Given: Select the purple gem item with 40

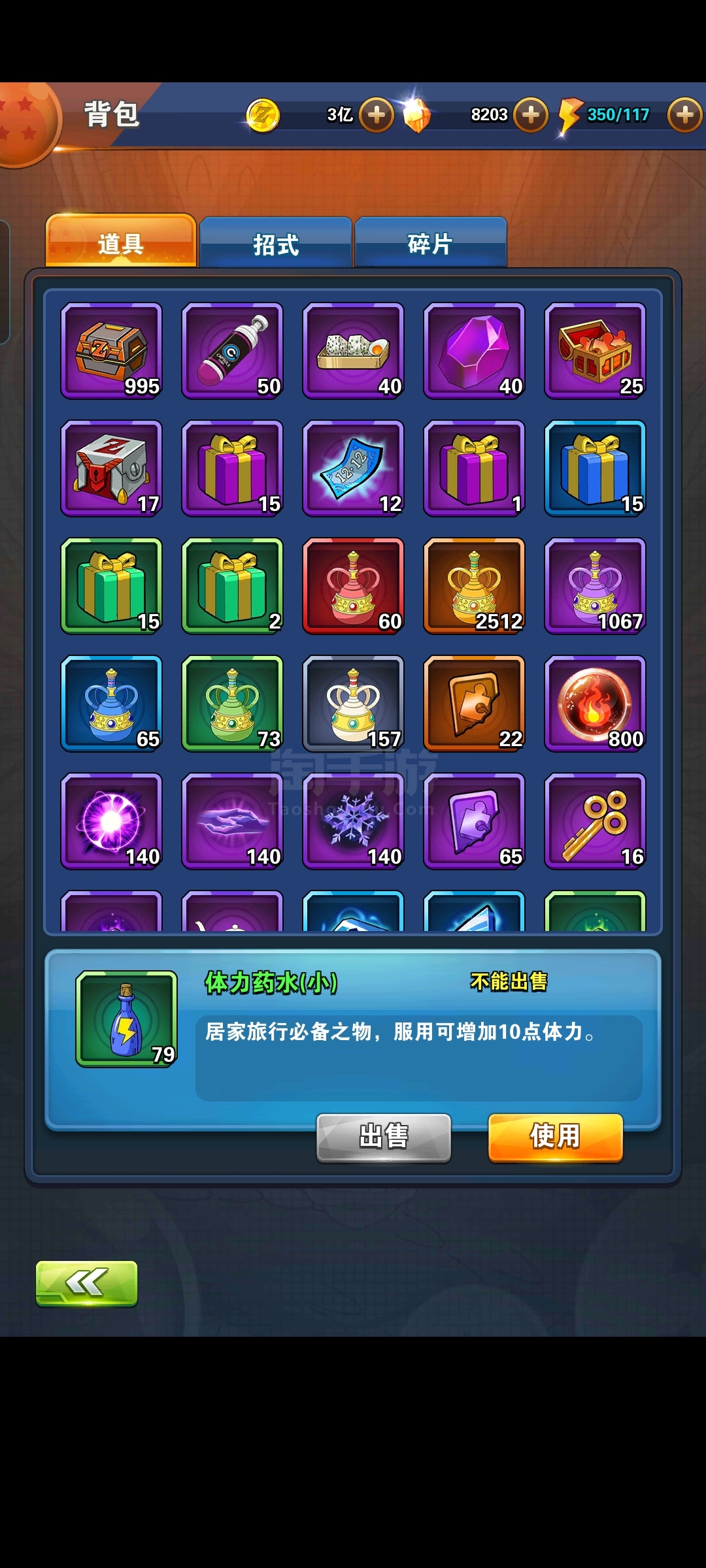Looking at the screenshot, I should 474,351.
